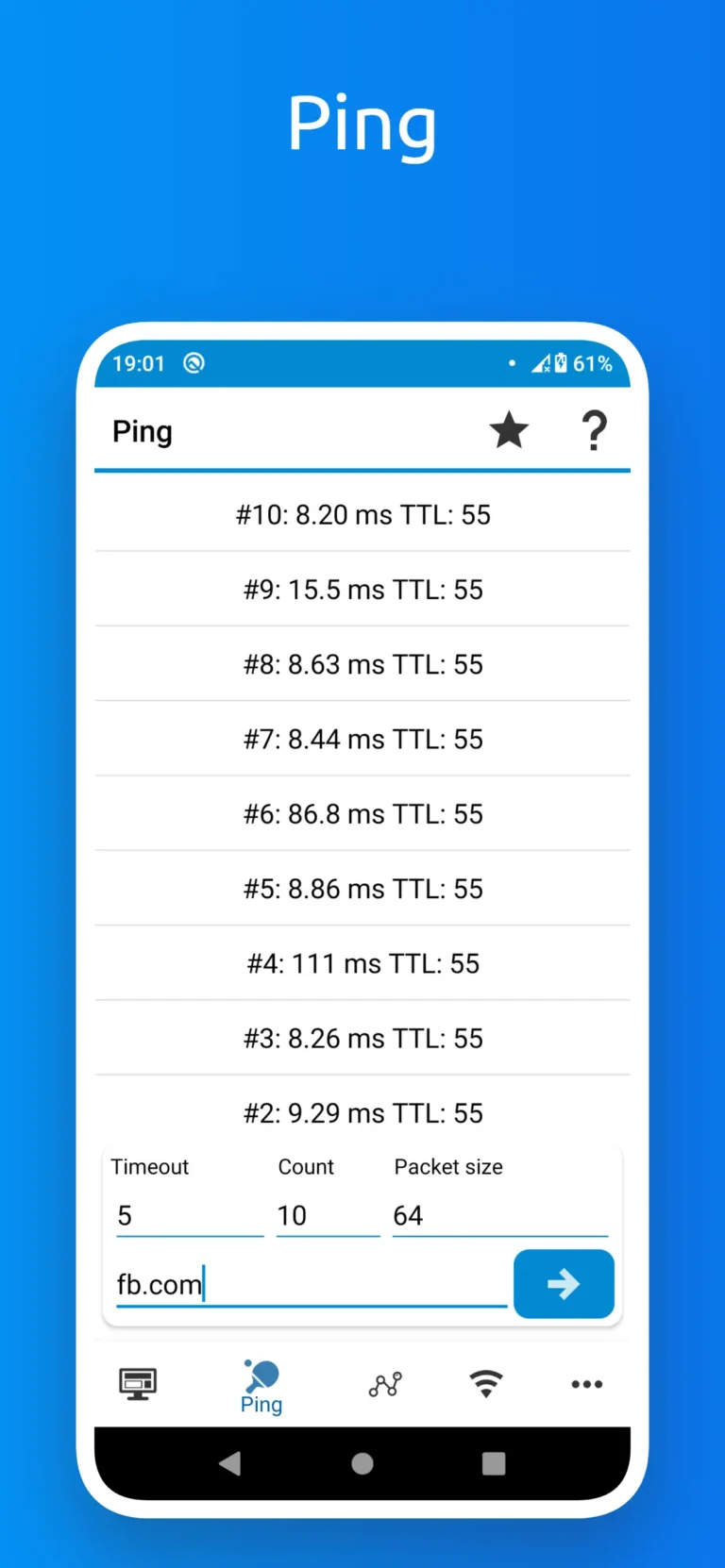Screen dimensions: 725x1568
Task: Select the network topology icon
Action: (384, 1384)
